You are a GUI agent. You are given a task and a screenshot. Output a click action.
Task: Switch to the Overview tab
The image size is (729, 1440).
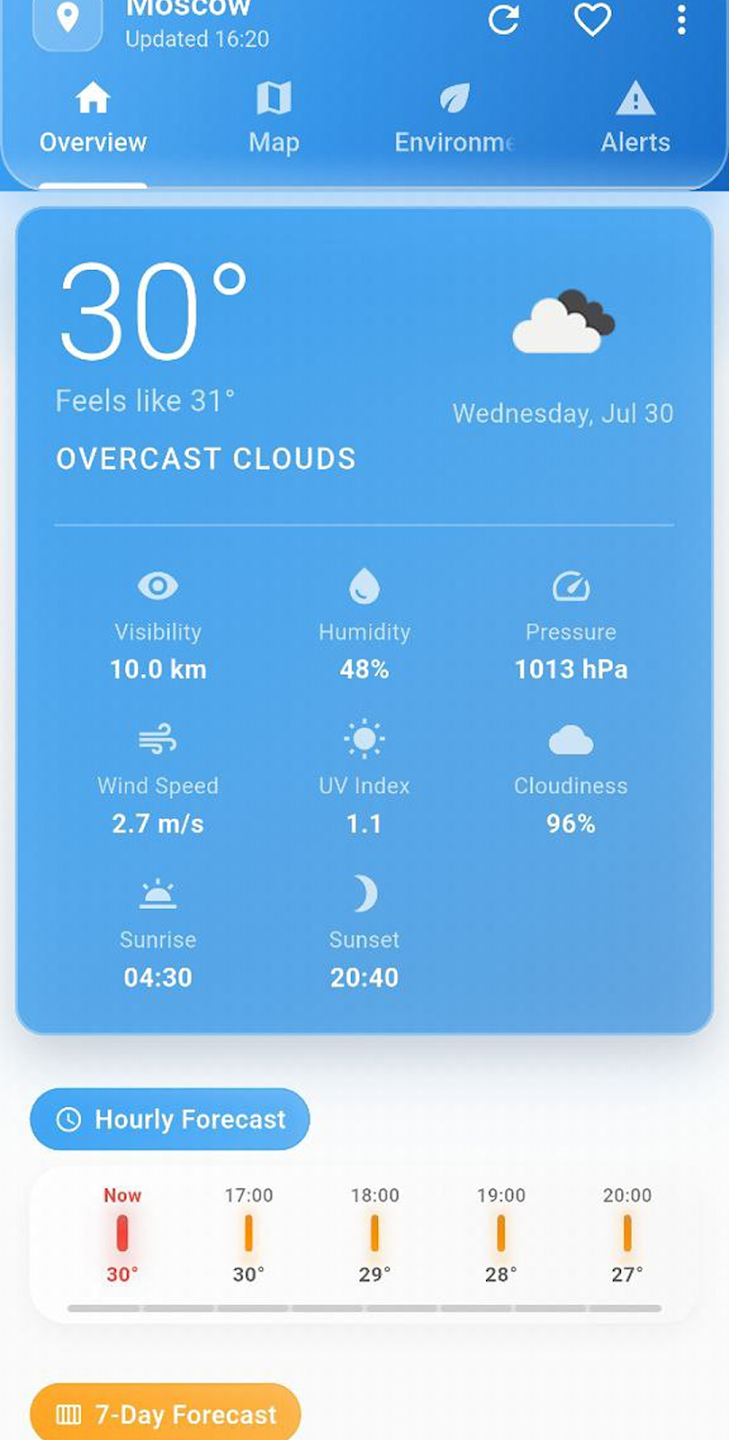click(93, 120)
